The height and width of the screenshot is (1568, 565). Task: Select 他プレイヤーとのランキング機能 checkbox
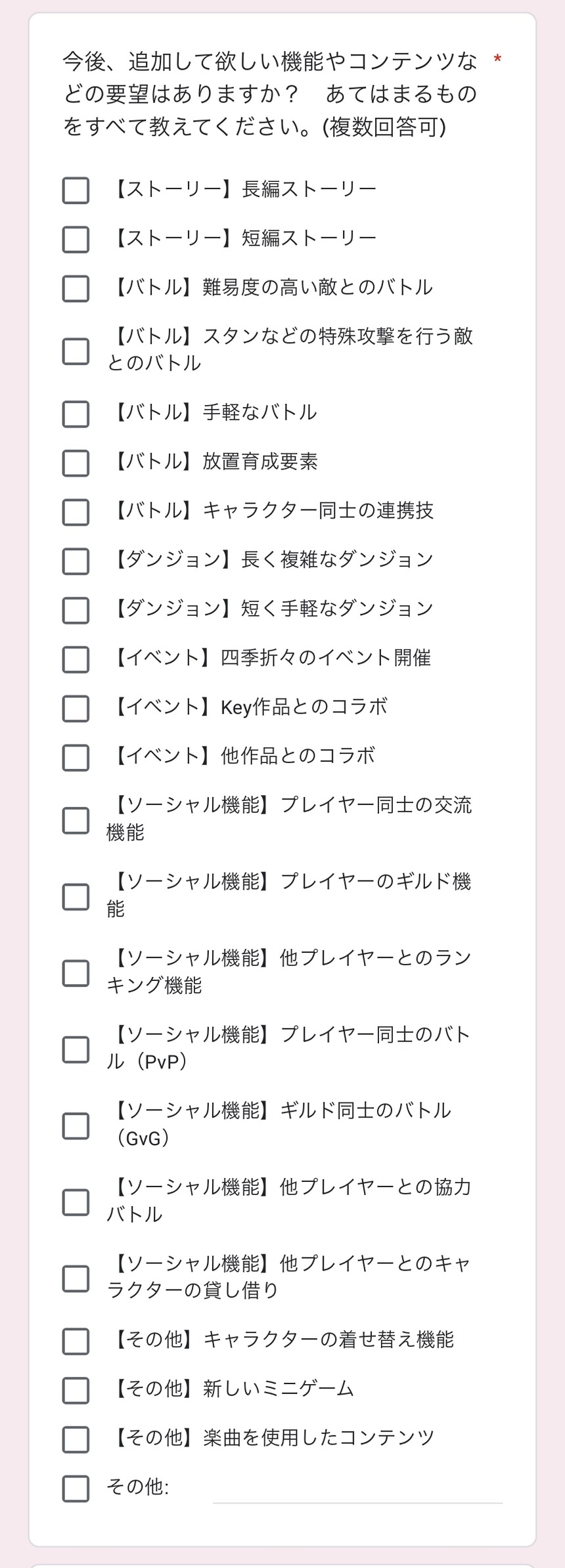(x=75, y=974)
